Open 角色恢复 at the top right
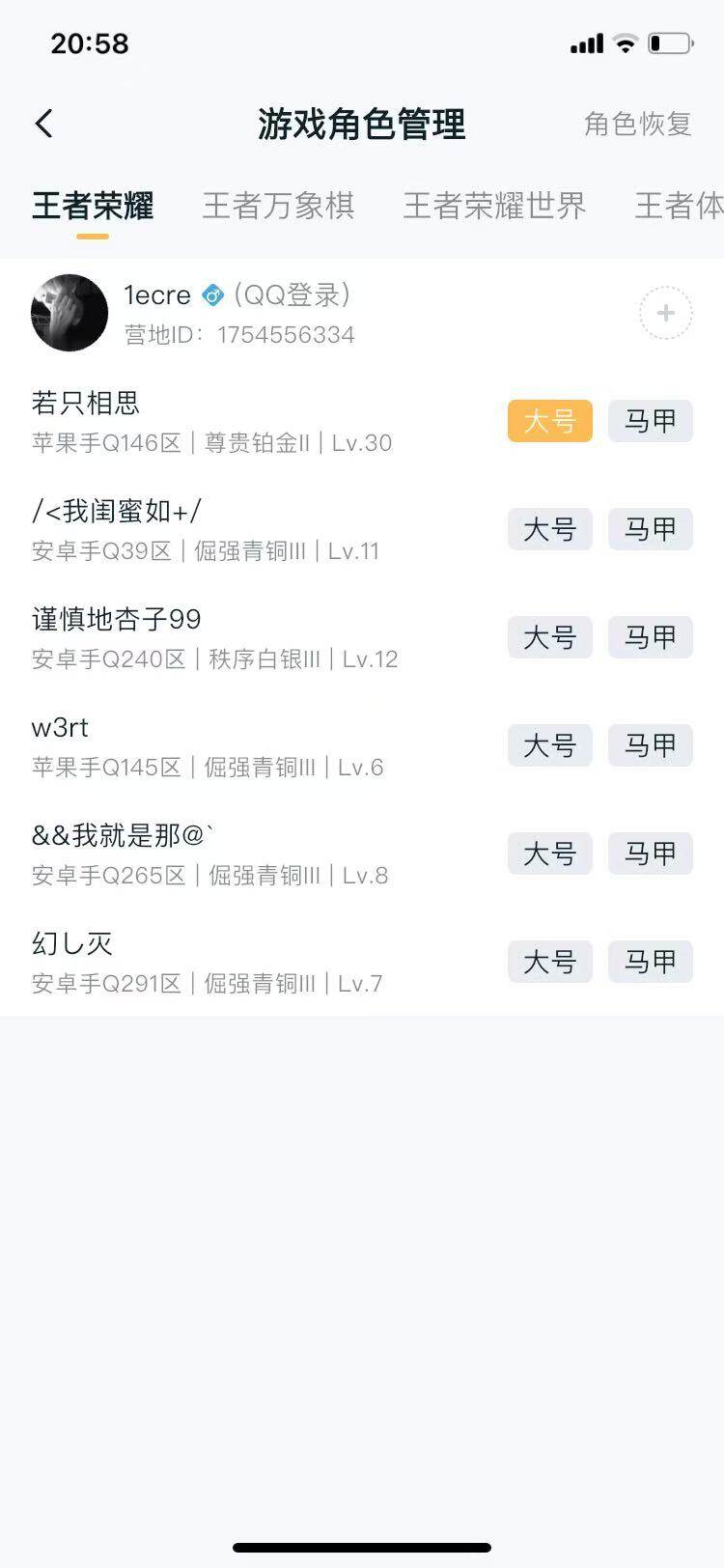 637,124
